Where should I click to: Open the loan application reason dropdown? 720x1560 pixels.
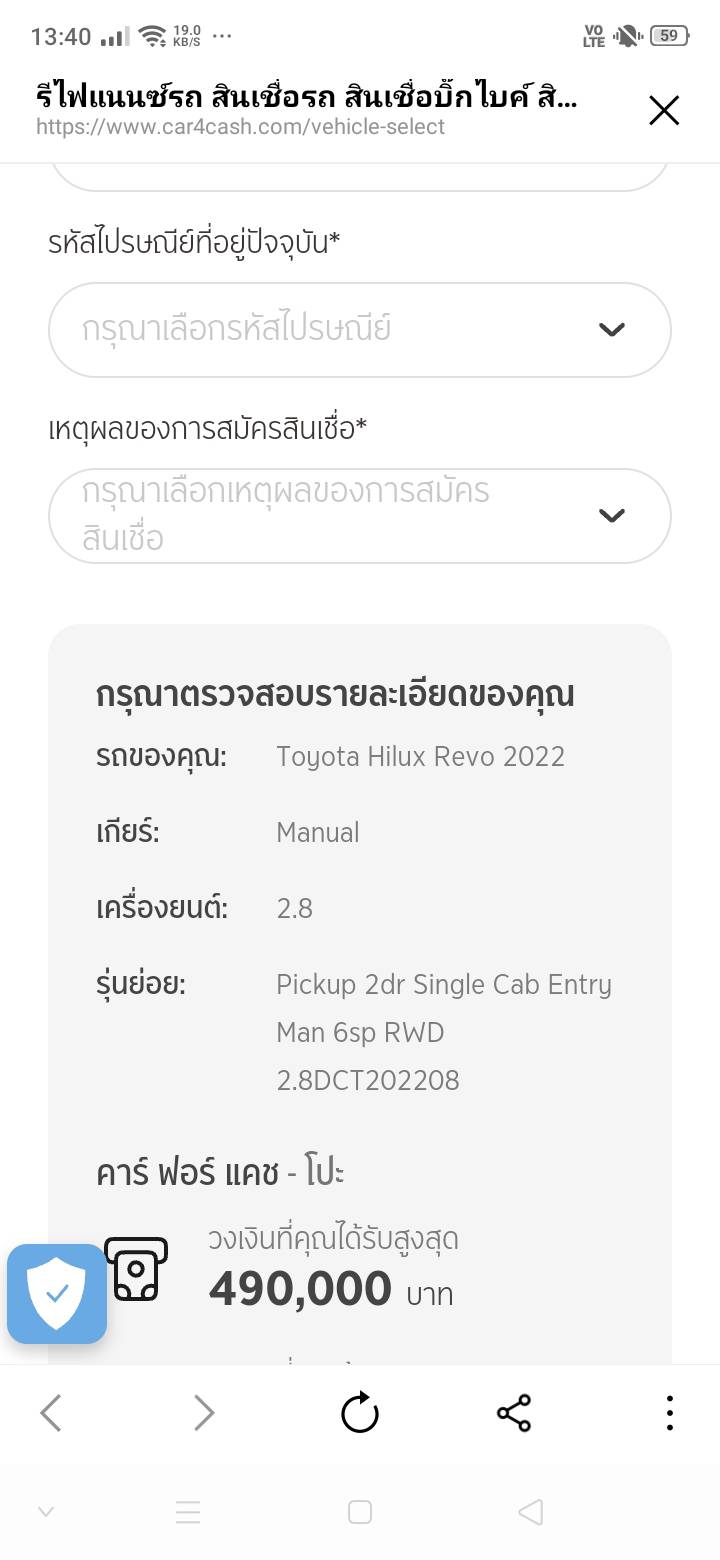360,516
